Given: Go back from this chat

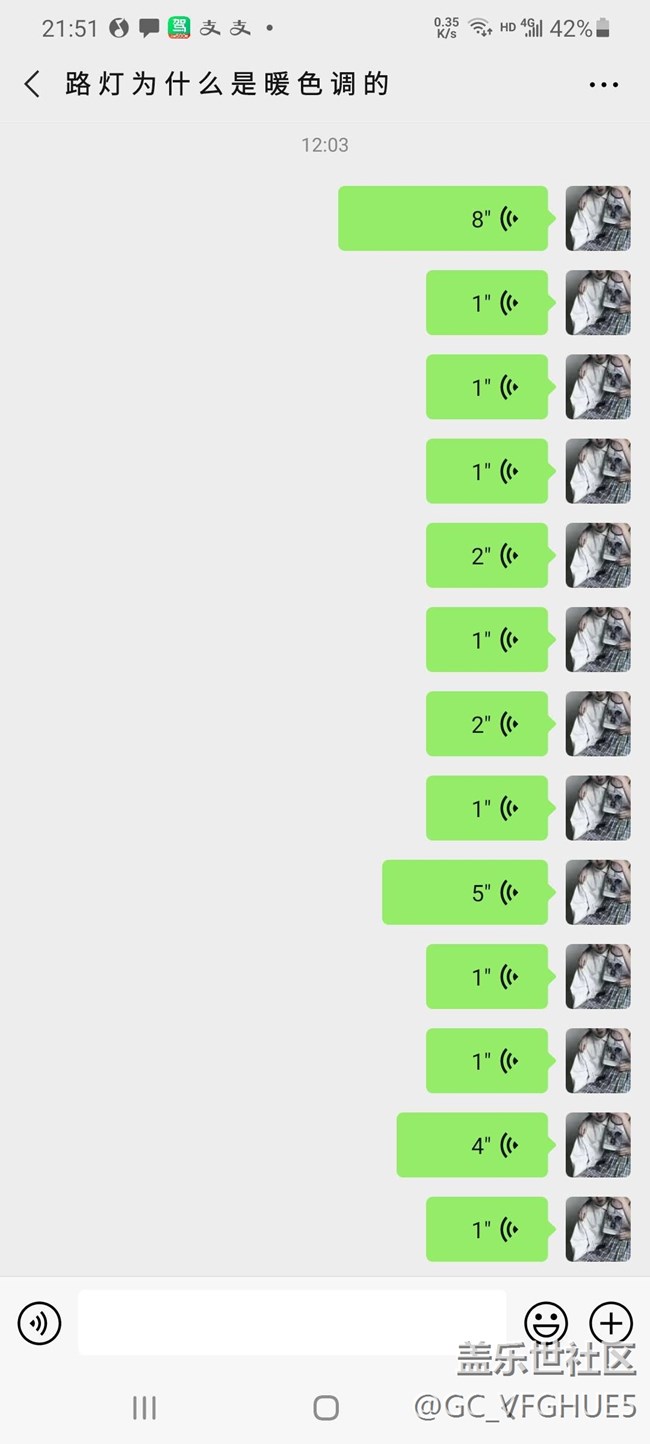Looking at the screenshot, I should pyautogui.click(x=32, y=85).
